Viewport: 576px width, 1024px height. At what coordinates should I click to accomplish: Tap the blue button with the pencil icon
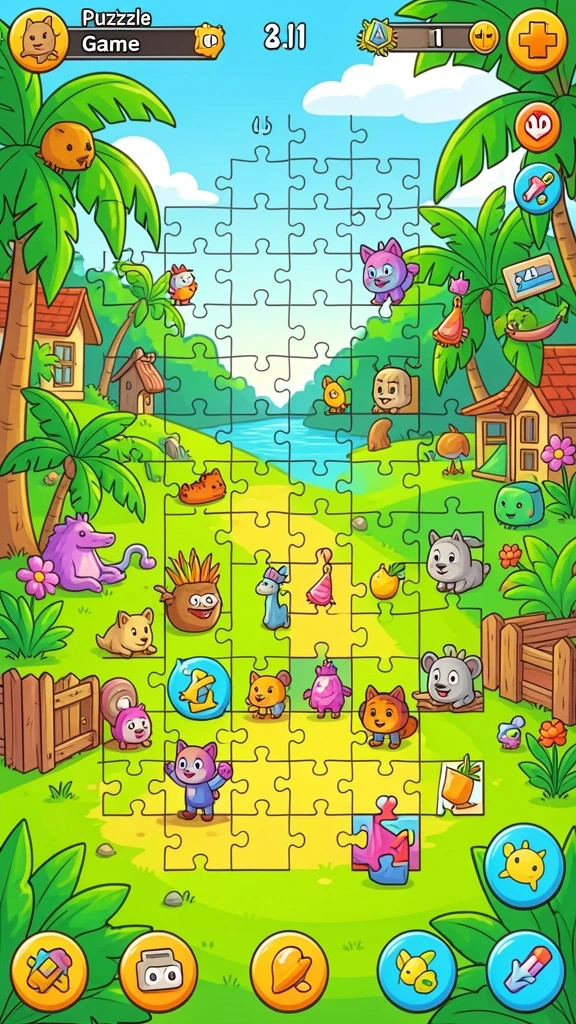(x=526, y=971)
